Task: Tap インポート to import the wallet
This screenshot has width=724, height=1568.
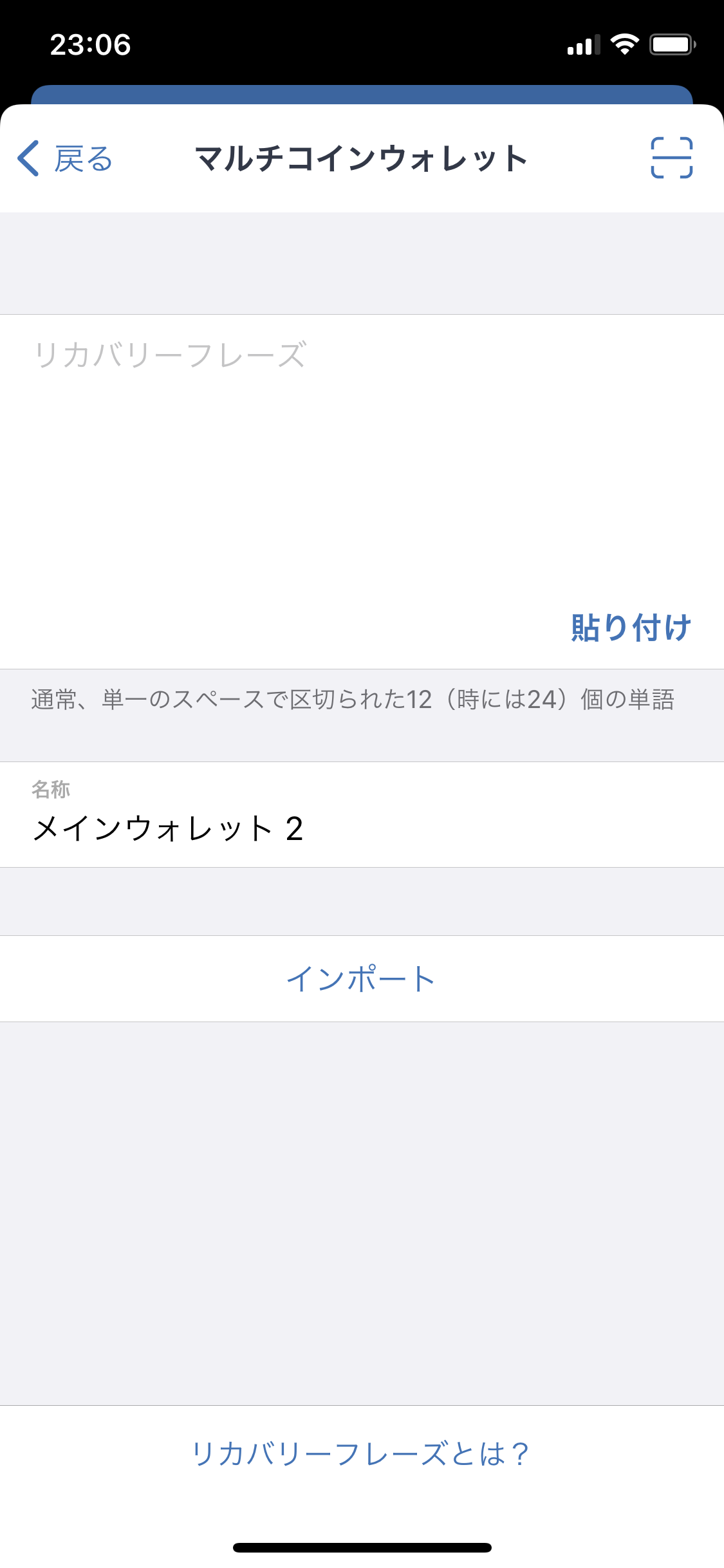Action: [362, 978]
